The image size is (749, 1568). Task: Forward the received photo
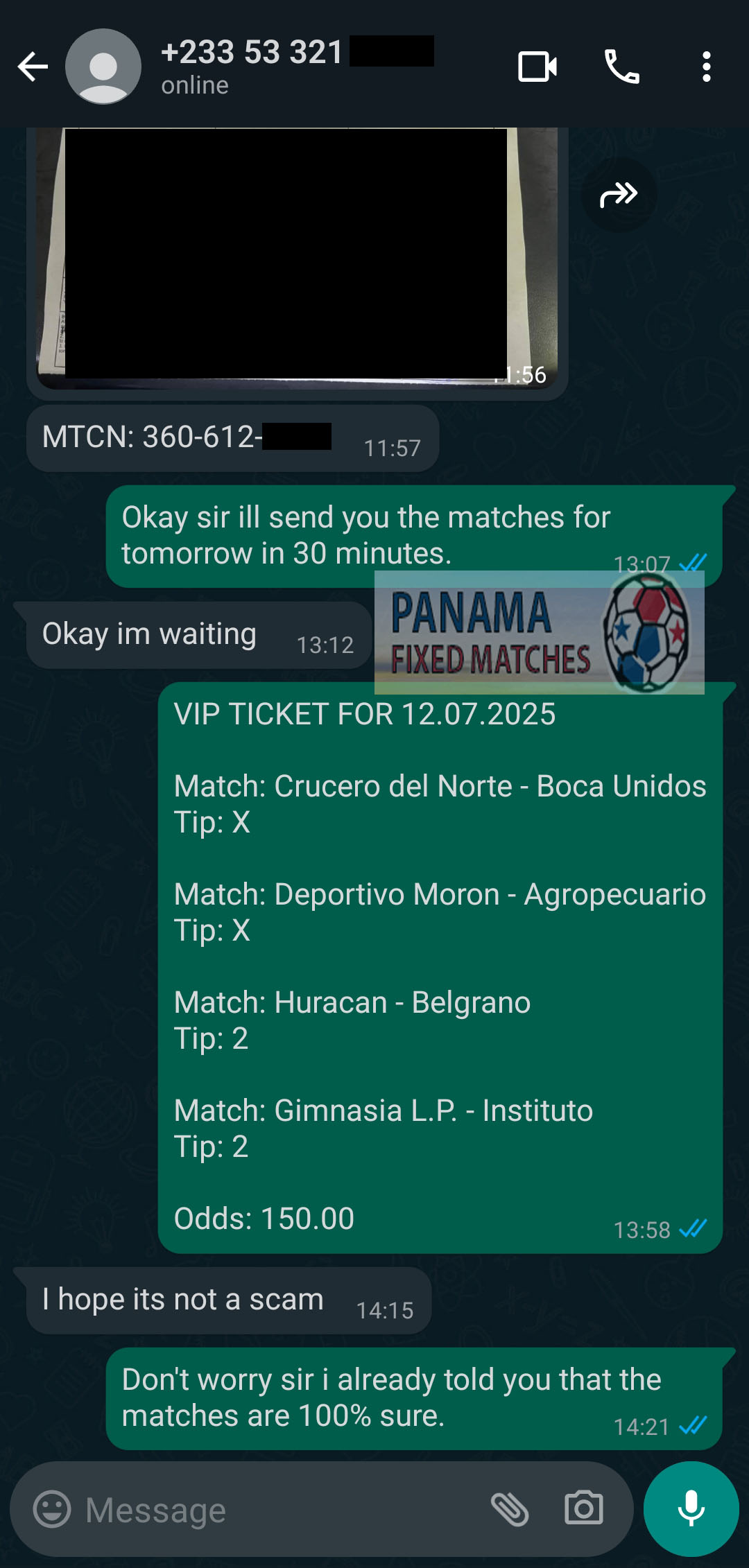tap(618, 195)
